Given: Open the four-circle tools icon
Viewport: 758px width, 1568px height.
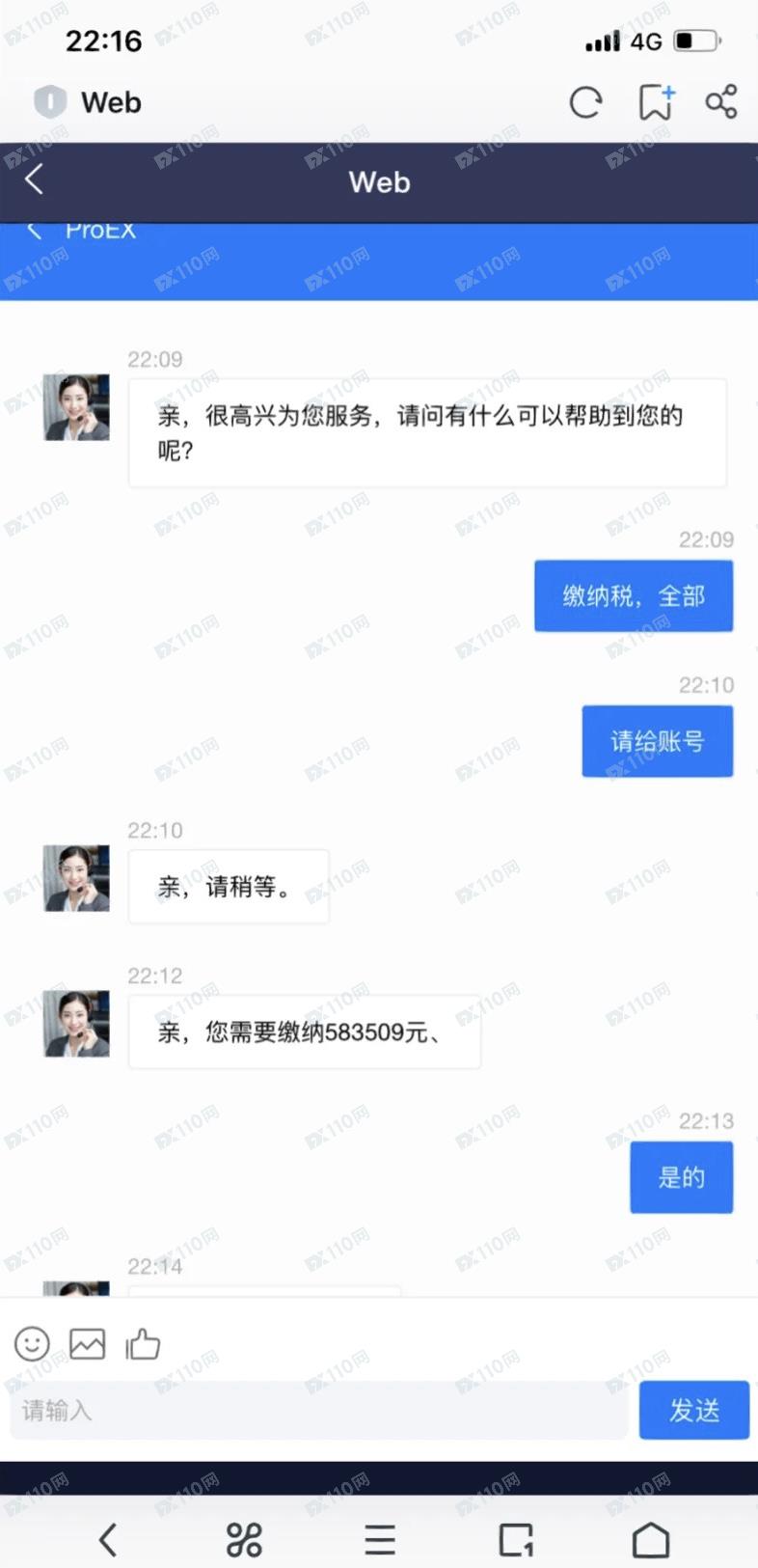Looking at the screenshot, I should [244, 1539].
